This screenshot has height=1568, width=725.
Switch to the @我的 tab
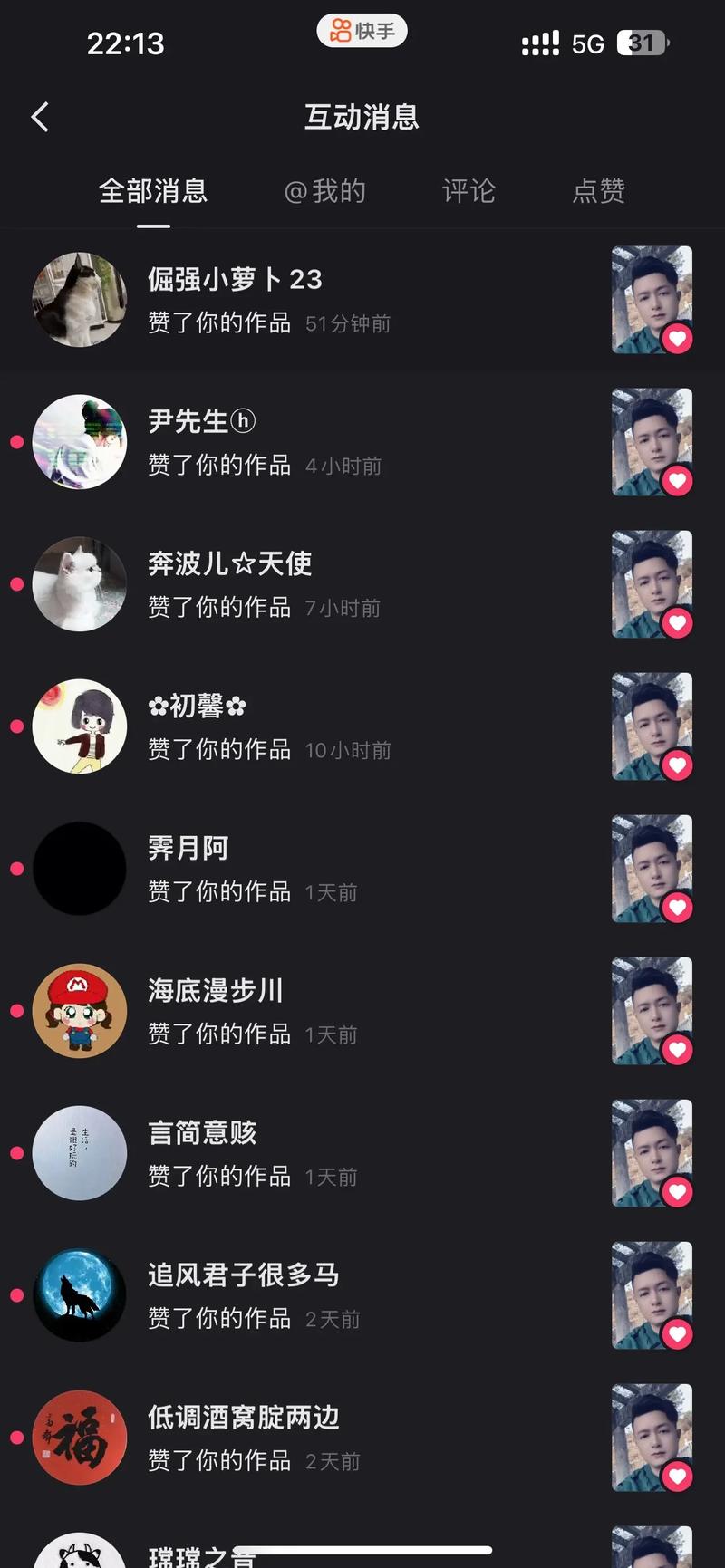(x=324, y=191)
